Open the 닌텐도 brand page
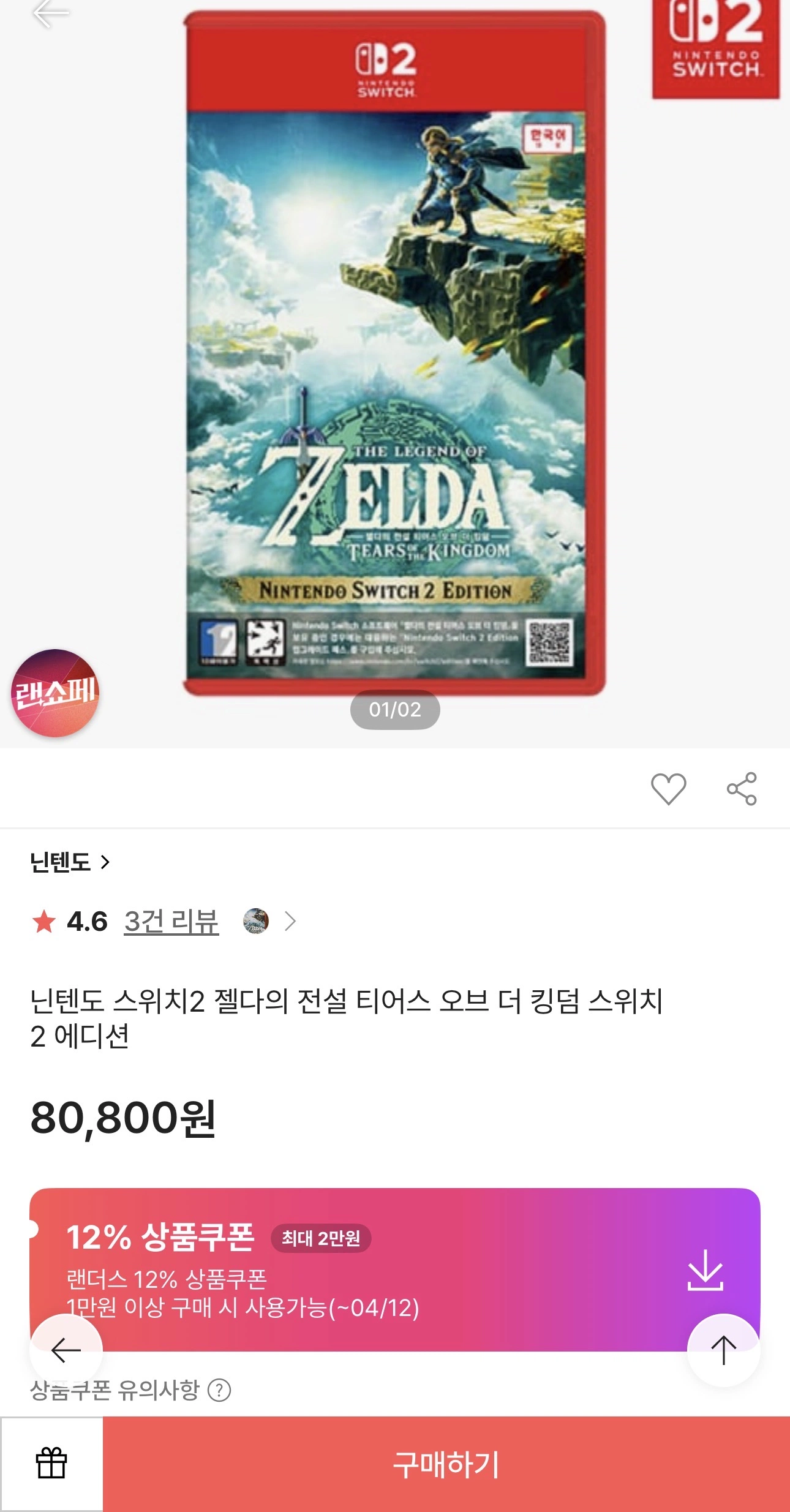790x1512 pixels. pos(69,862)
